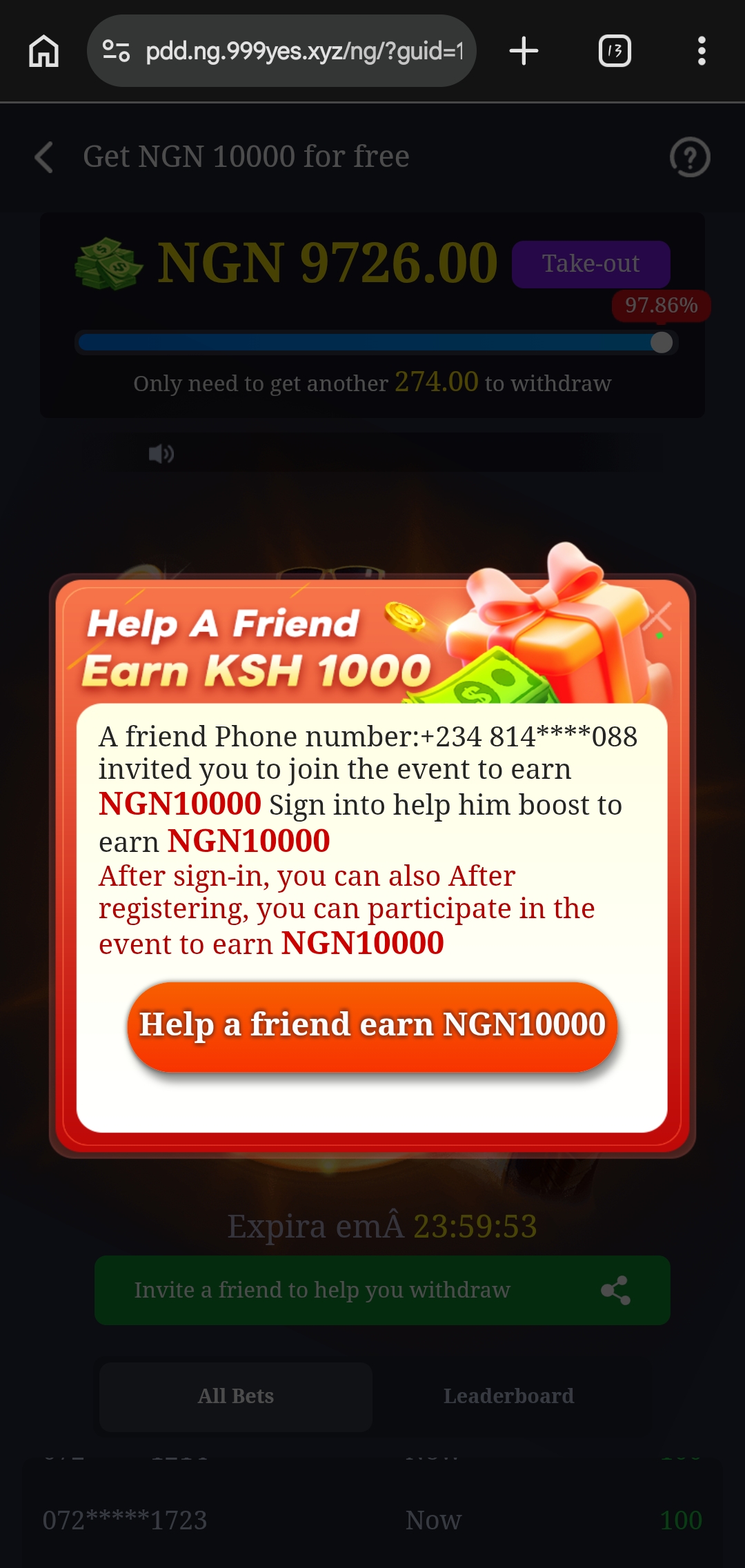The width and height of the screenshot is (745, 1568).
Task: Open the tab switcher
Action: 614,51
